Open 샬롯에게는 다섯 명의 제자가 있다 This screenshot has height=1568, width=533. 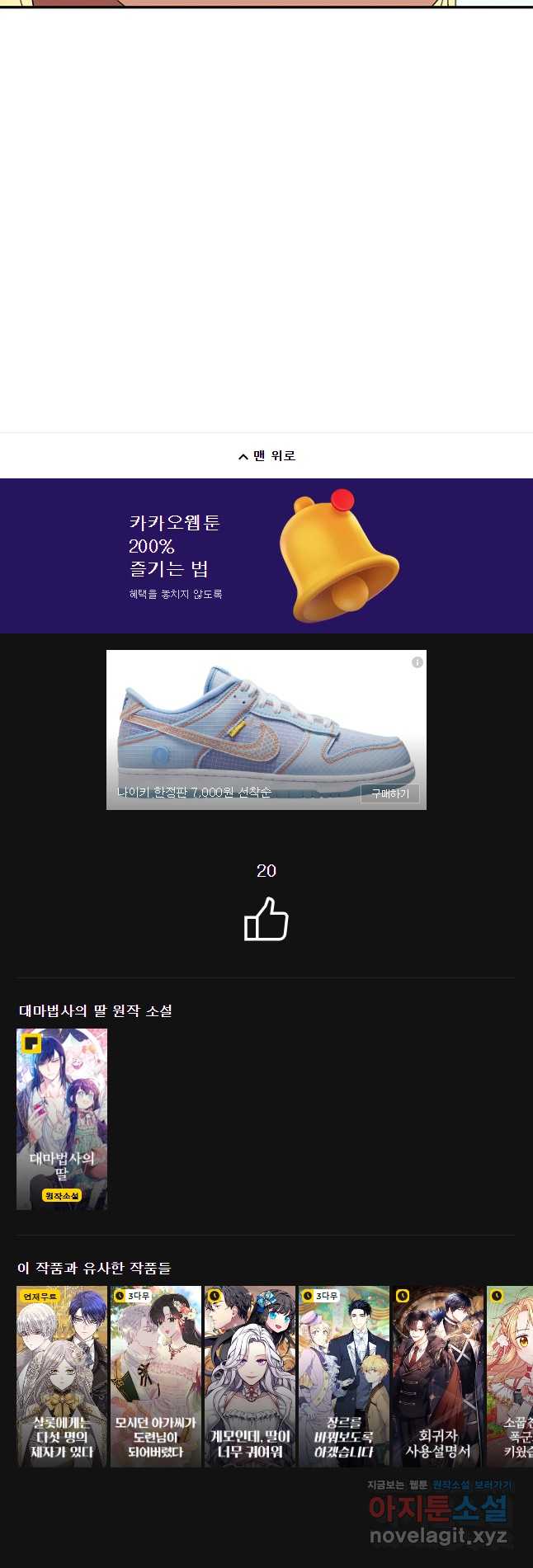[x=62, y=1376]
